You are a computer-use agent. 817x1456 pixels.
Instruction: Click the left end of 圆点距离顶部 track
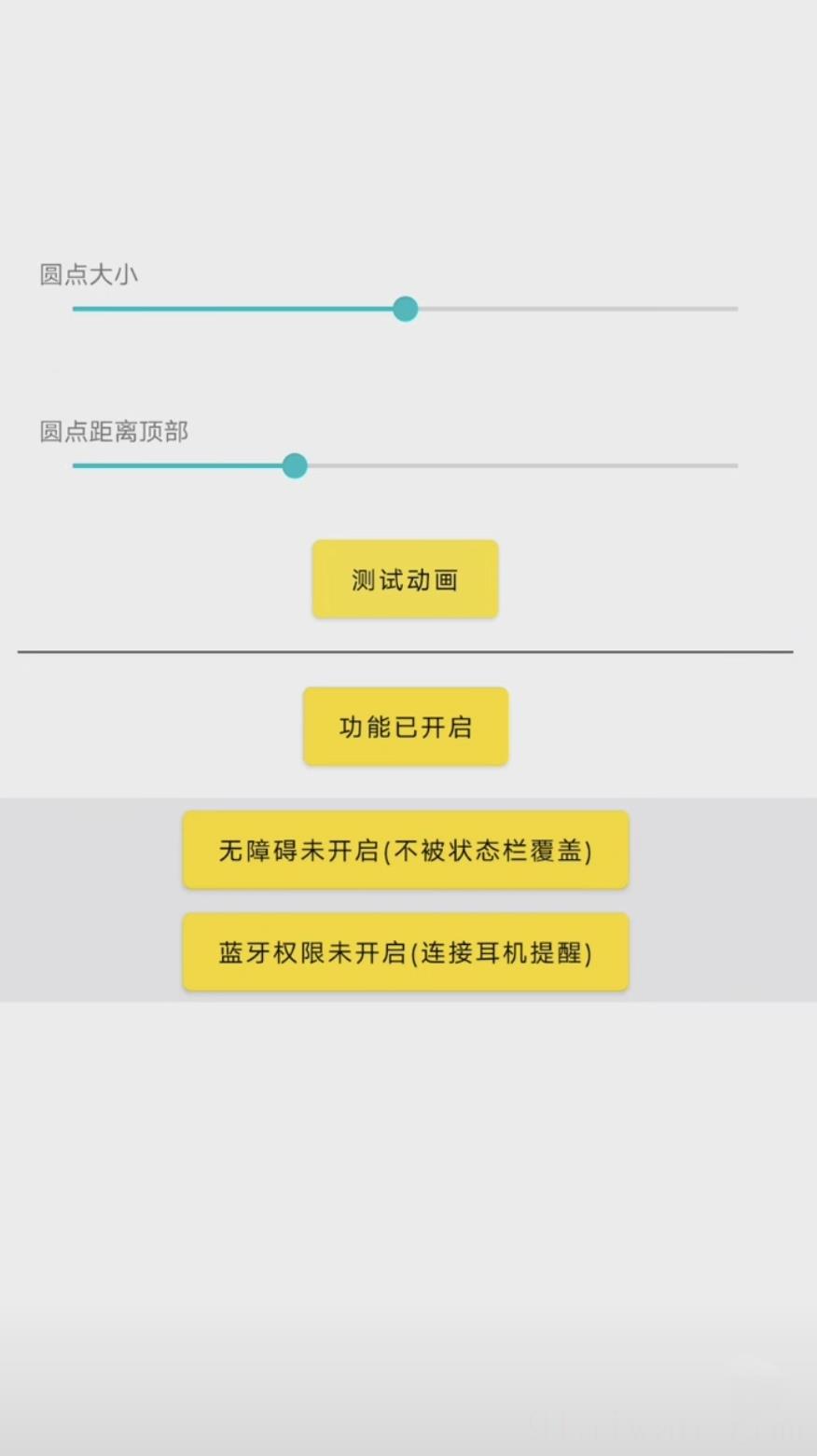click(x=76, y=465)
